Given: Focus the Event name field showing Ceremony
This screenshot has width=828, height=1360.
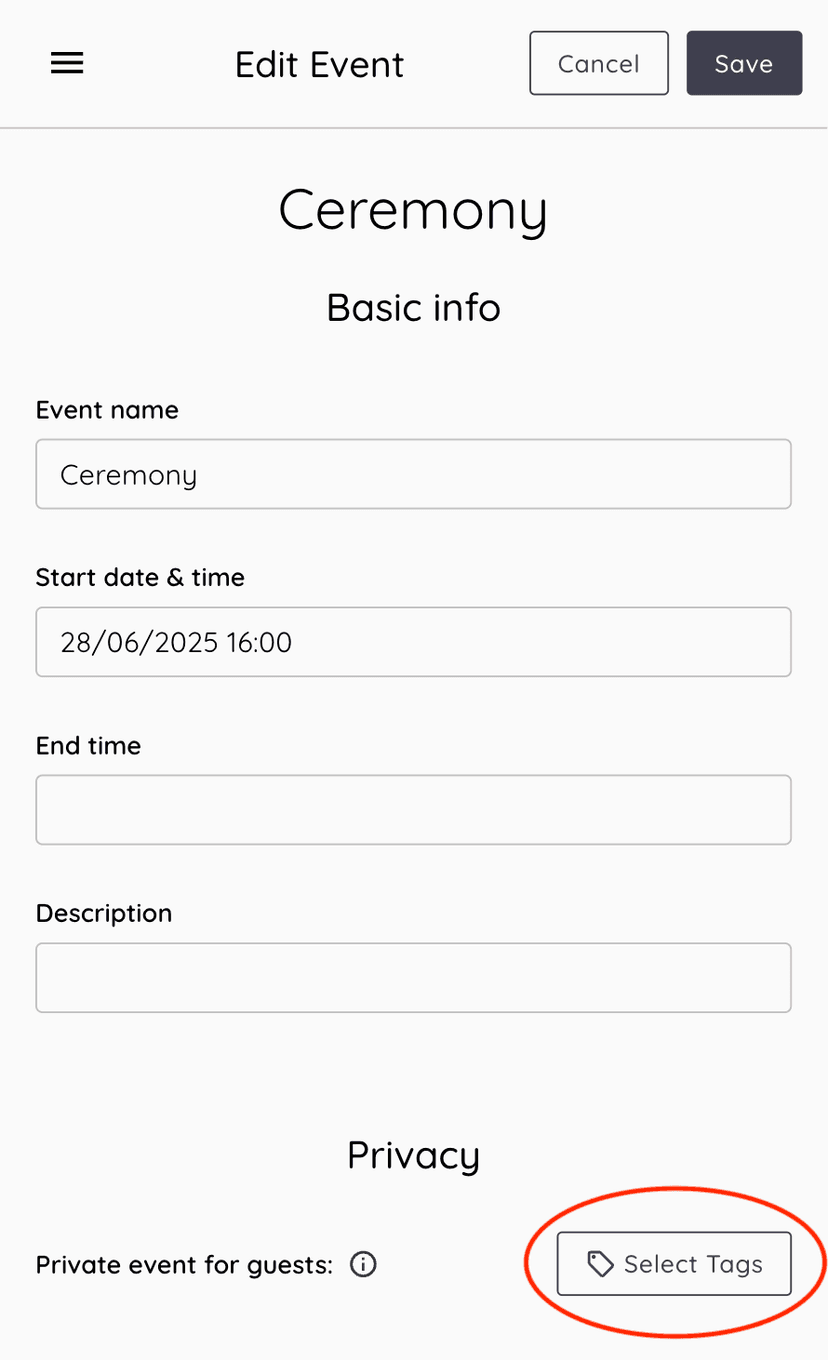Looking at the screenshot, I should tap(413, 473).
